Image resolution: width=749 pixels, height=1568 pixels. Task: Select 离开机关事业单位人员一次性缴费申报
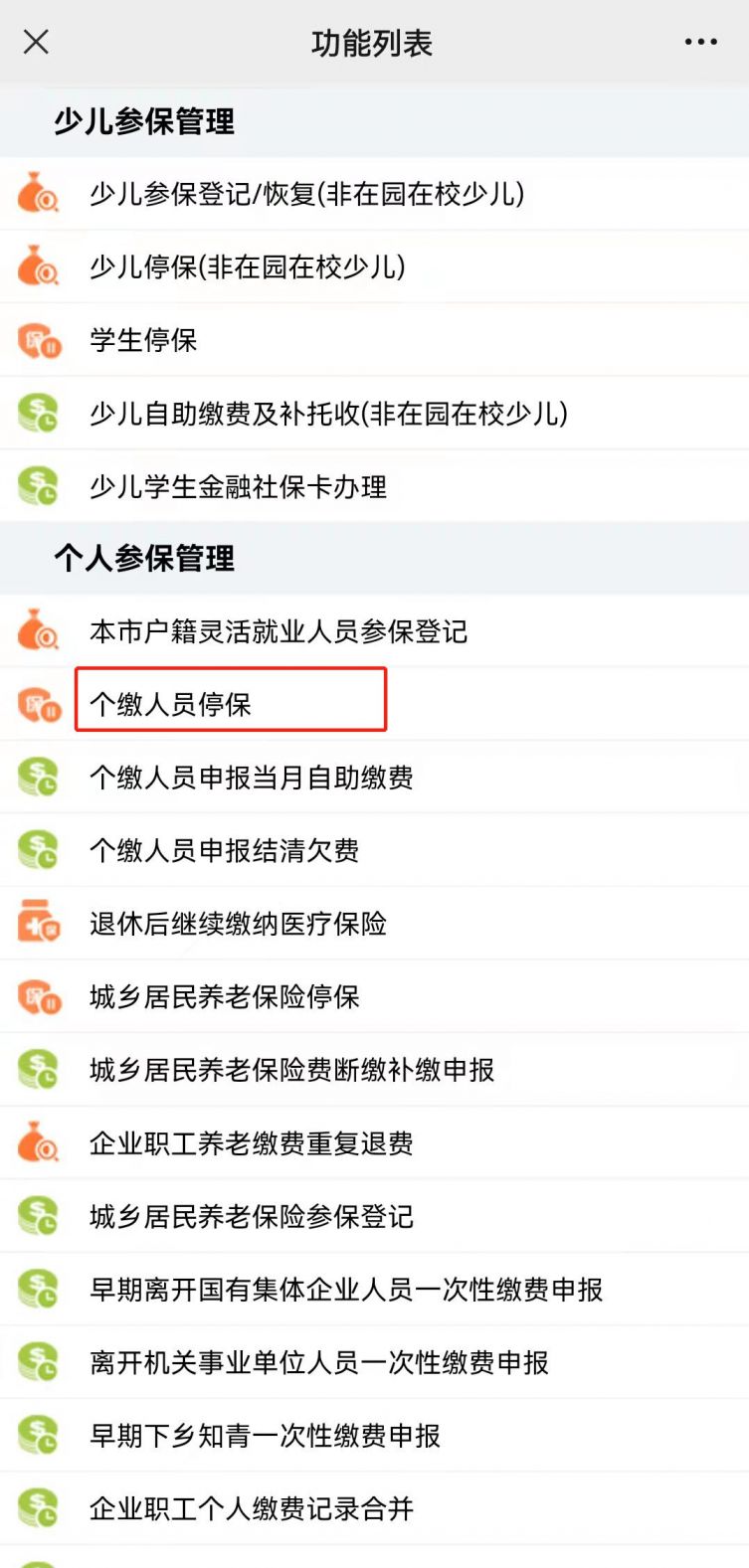click(x=318, y=1362)
